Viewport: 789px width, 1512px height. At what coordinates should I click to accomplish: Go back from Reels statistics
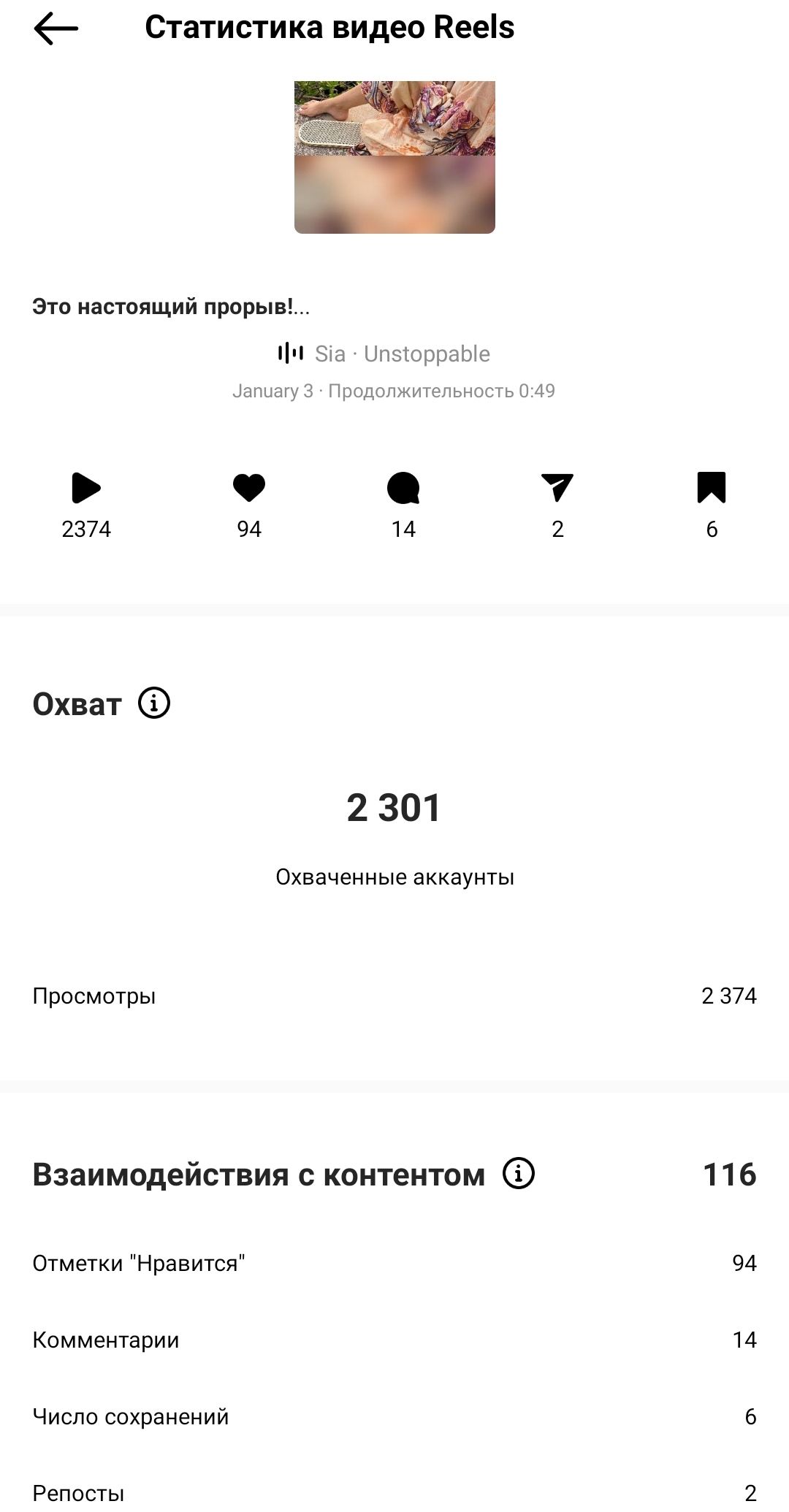click(56, 29)
